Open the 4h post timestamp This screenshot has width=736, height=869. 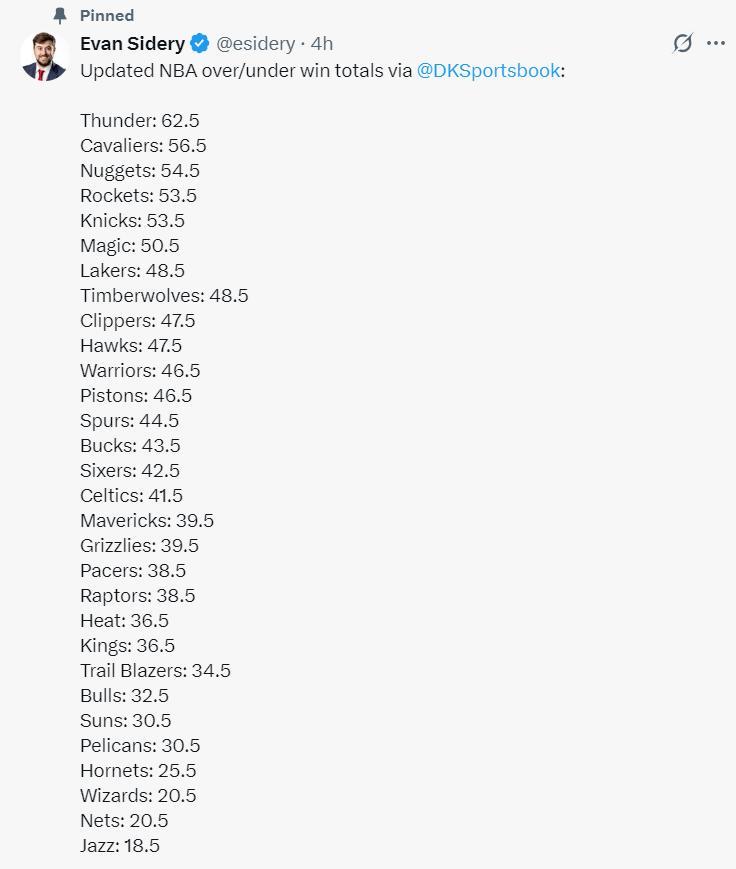[x=322, y=43]
